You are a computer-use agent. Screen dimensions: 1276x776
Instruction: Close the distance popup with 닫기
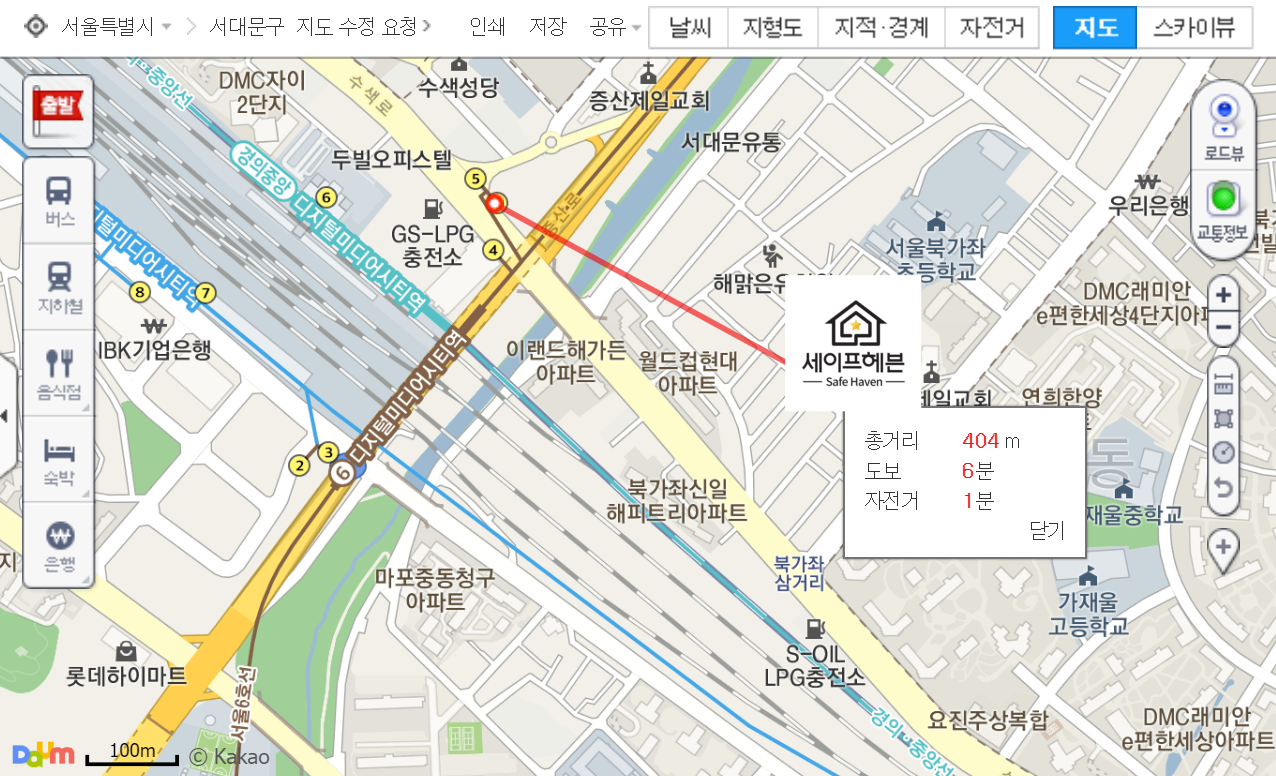point(1047,531)
